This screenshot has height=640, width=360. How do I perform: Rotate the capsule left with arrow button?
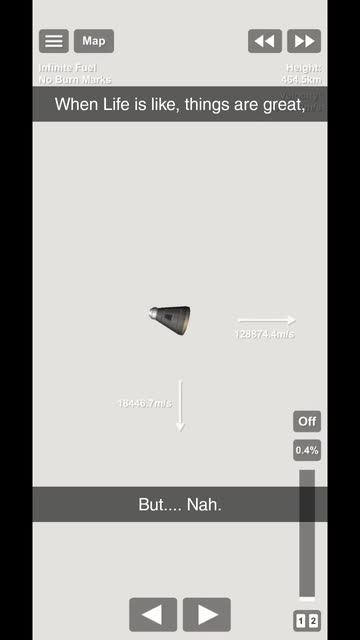(153, 615)
